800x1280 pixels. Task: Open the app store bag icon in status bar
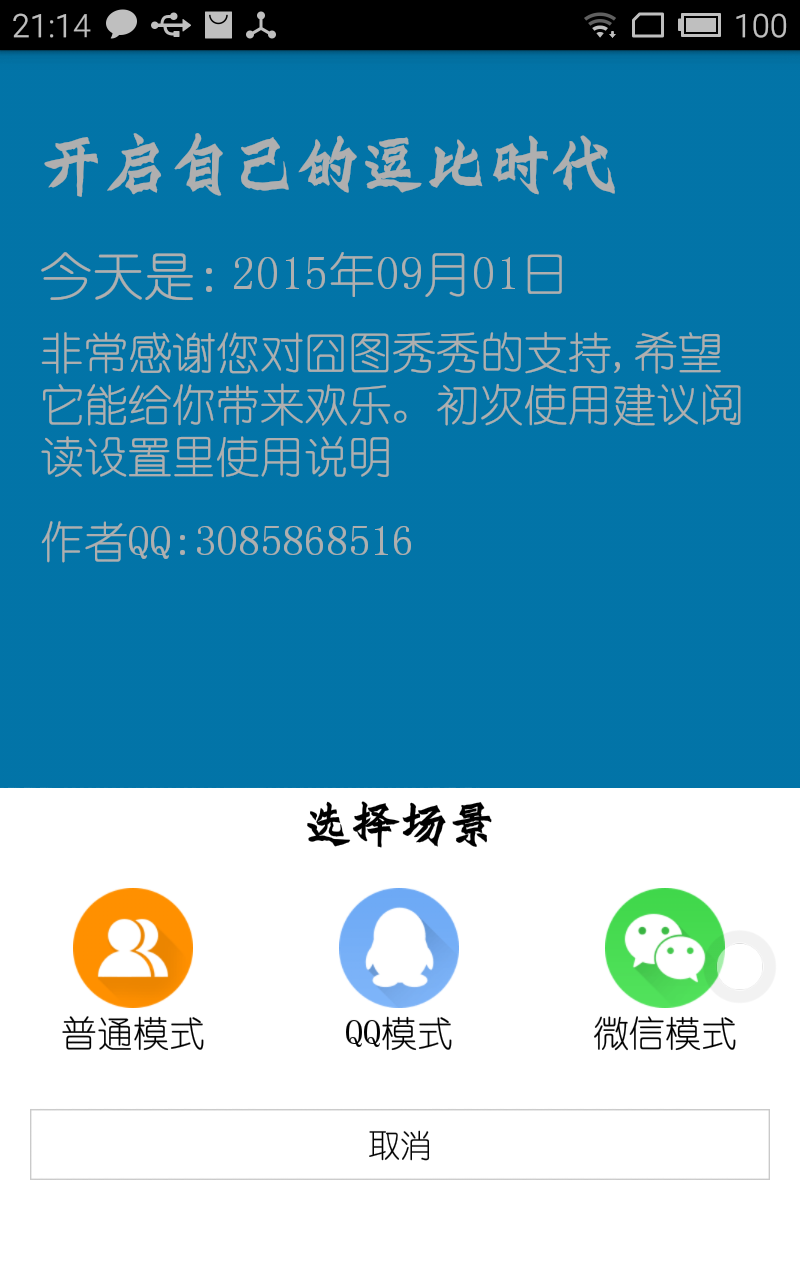point(218,25)
